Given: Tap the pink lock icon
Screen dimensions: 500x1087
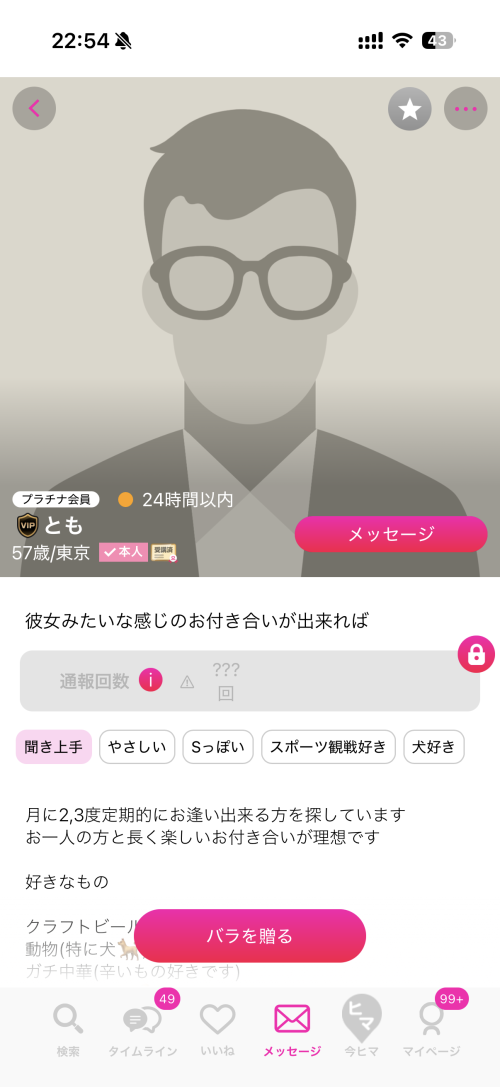Looking at the screenshot, I should [476, 654].
